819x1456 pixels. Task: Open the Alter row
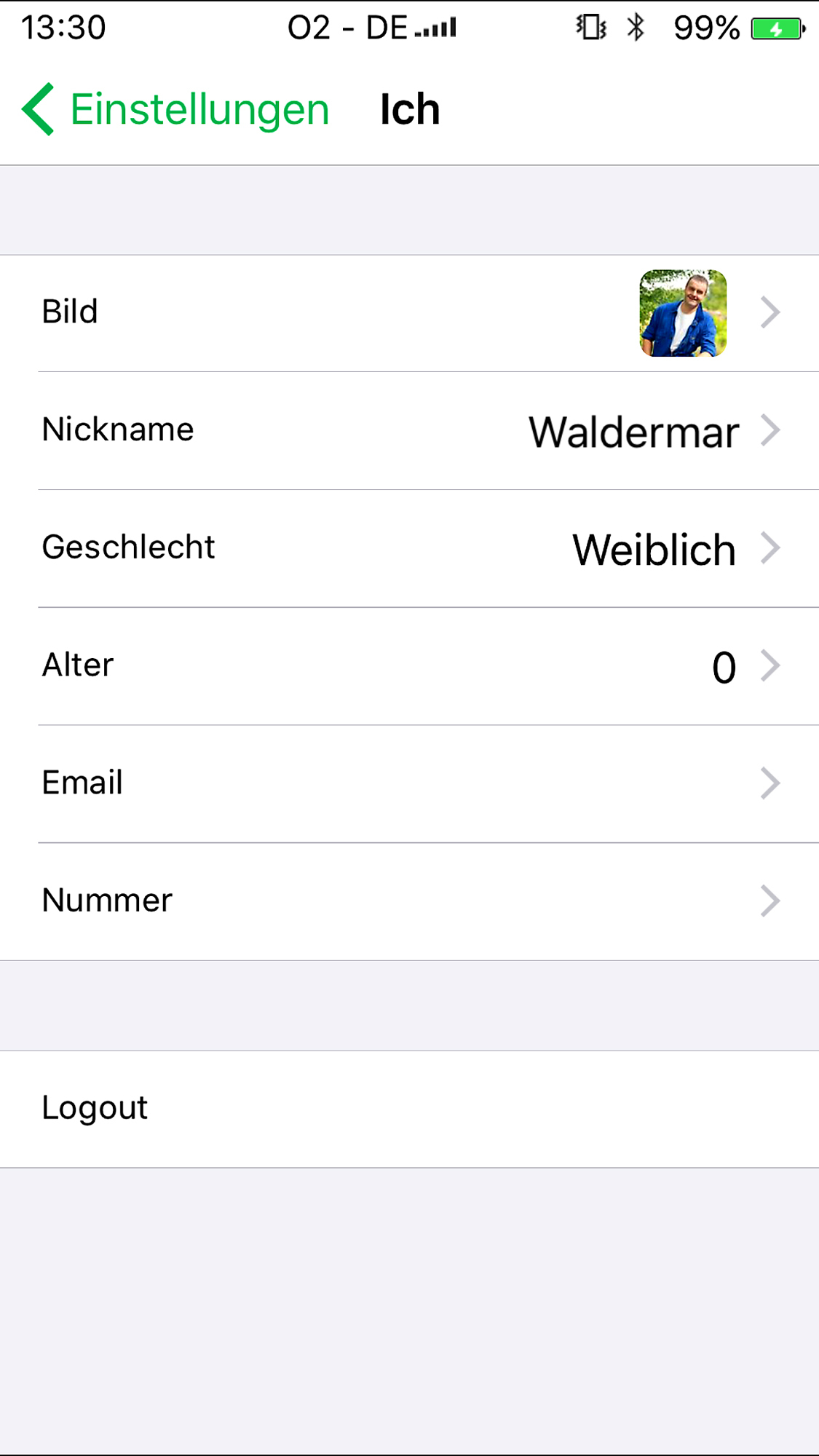pyautogui.click(x=409, y=666)
